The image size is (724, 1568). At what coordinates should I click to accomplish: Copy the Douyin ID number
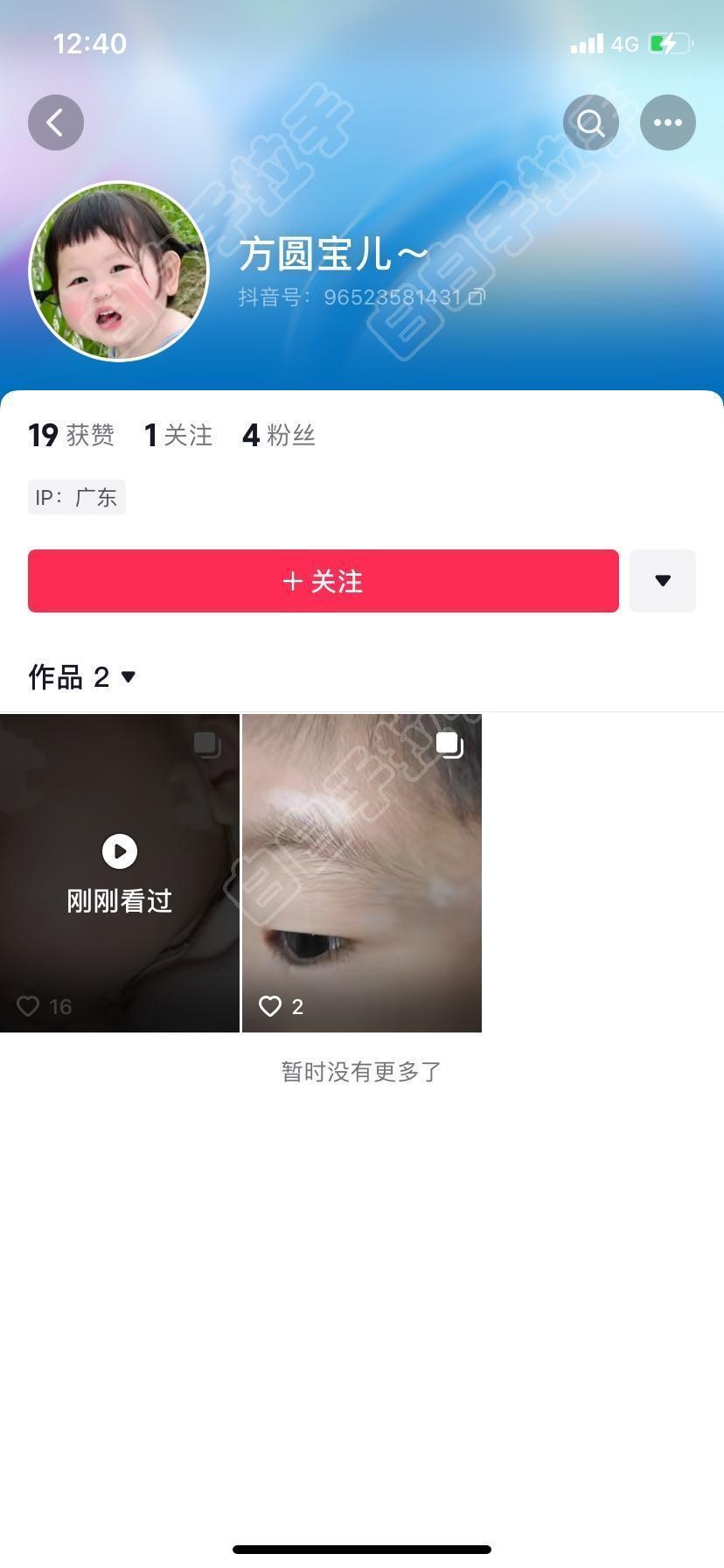click(477, 297)
